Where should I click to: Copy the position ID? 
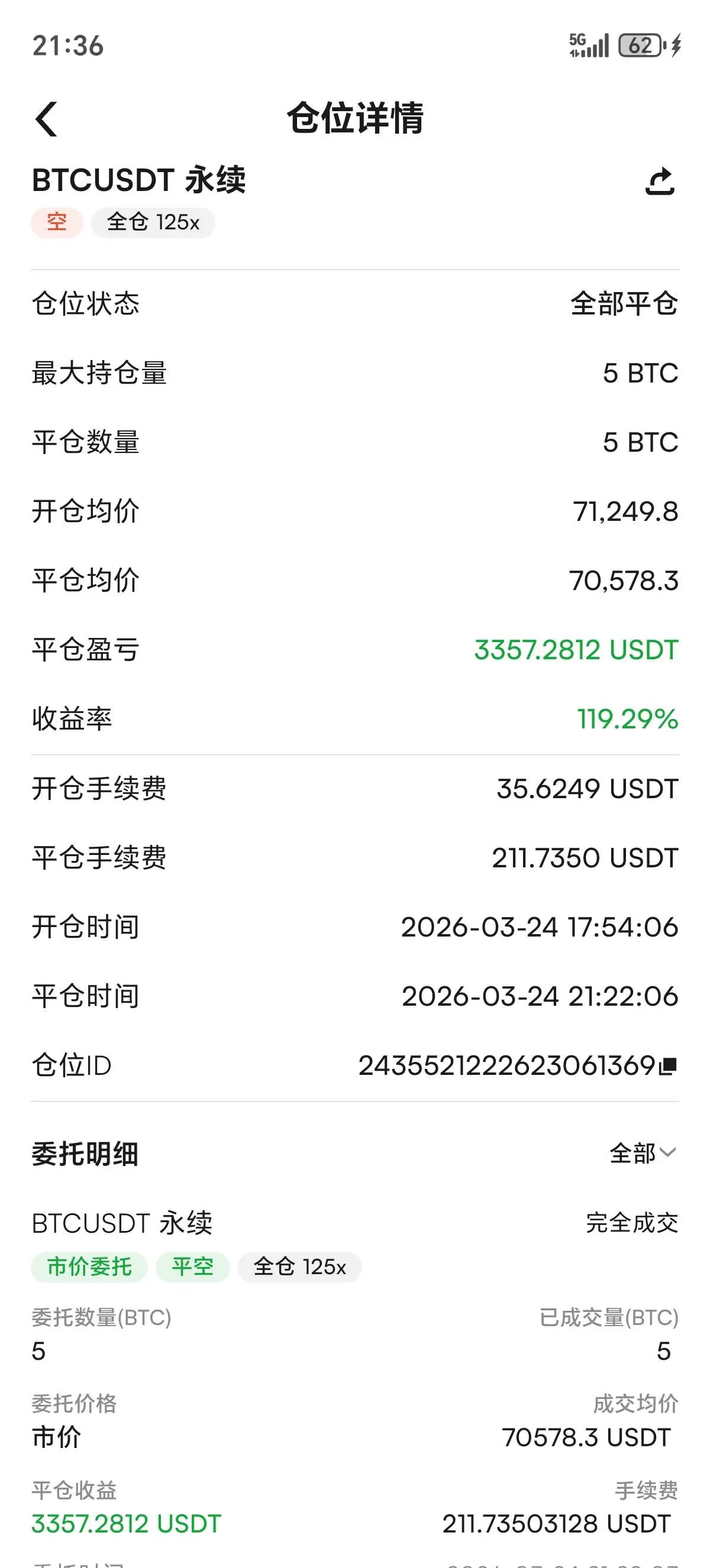click(669, 1065)
